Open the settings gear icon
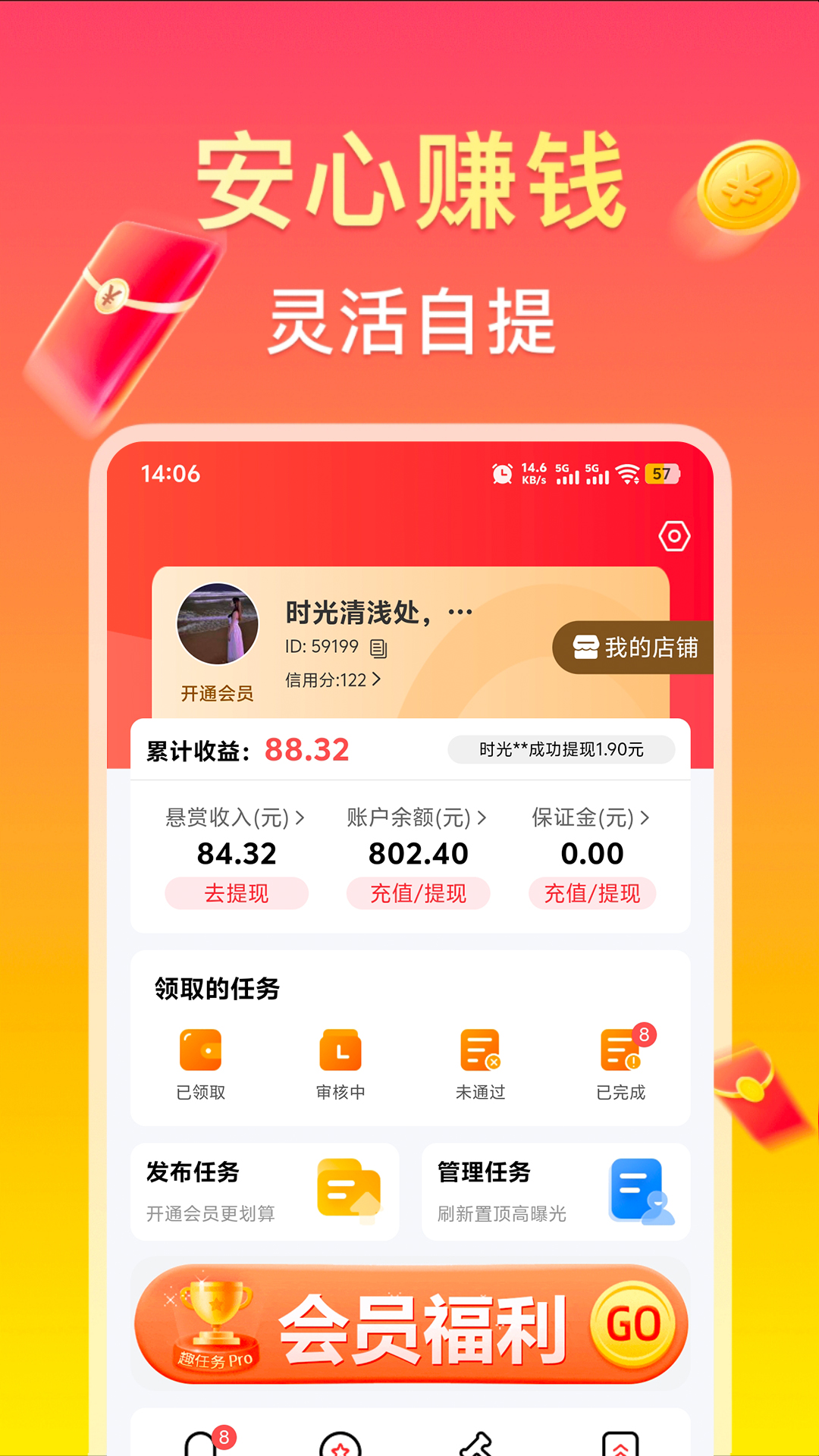Image resolution: width=819 pixels, height=1456 pixels. (x=673, y=536)
